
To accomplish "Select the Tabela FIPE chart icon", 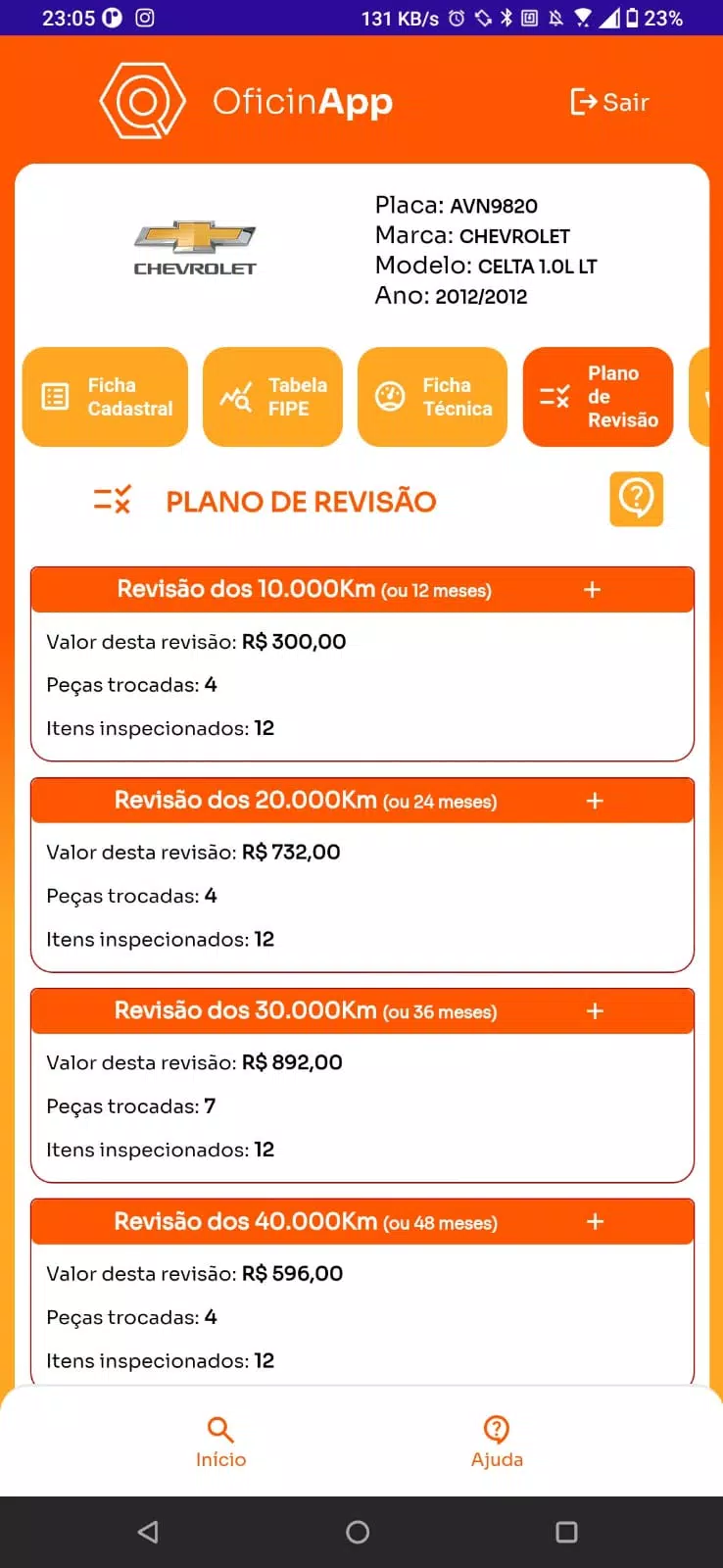I will [238, 396].
